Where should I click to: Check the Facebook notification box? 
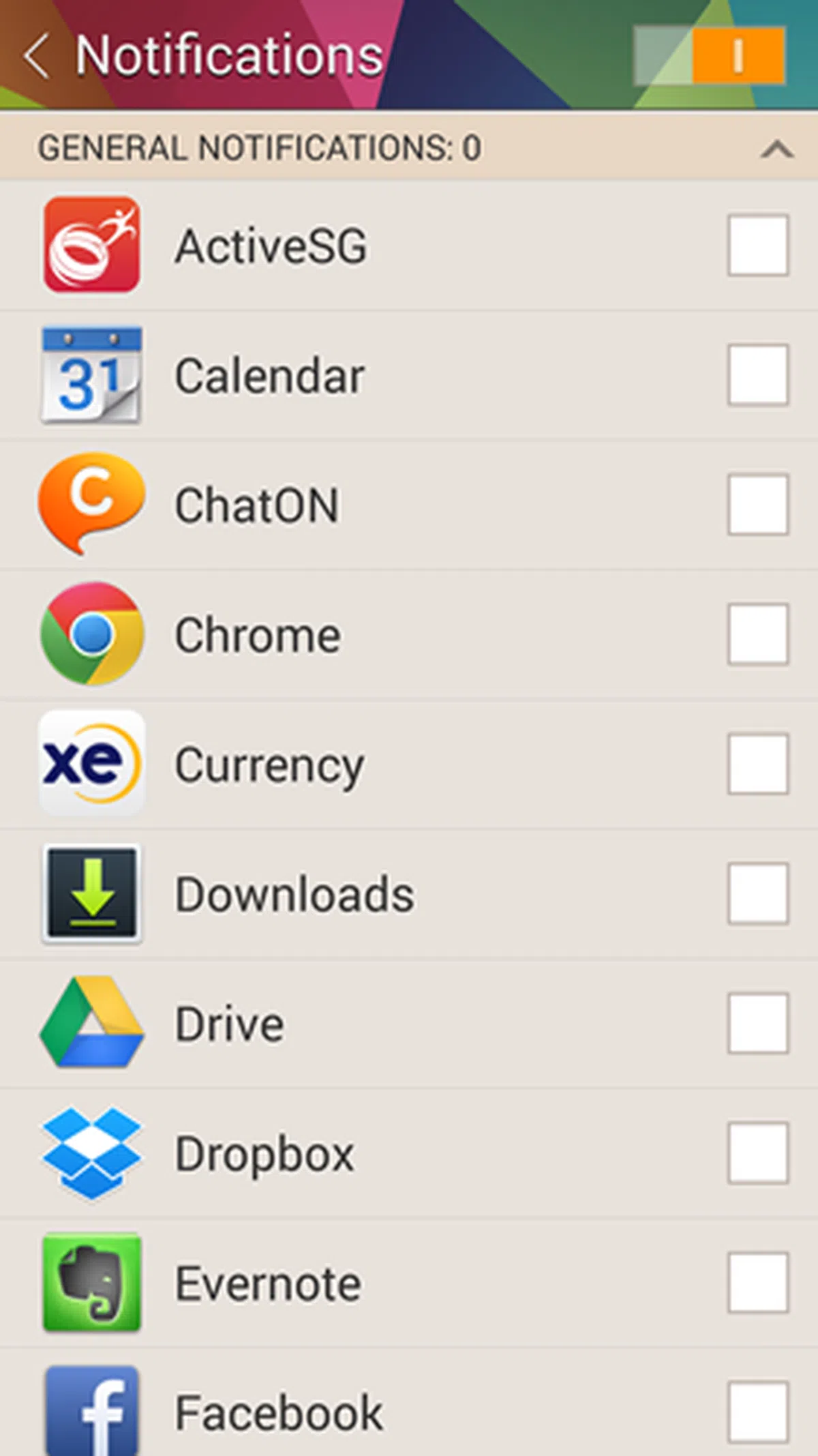[758, 1412]
